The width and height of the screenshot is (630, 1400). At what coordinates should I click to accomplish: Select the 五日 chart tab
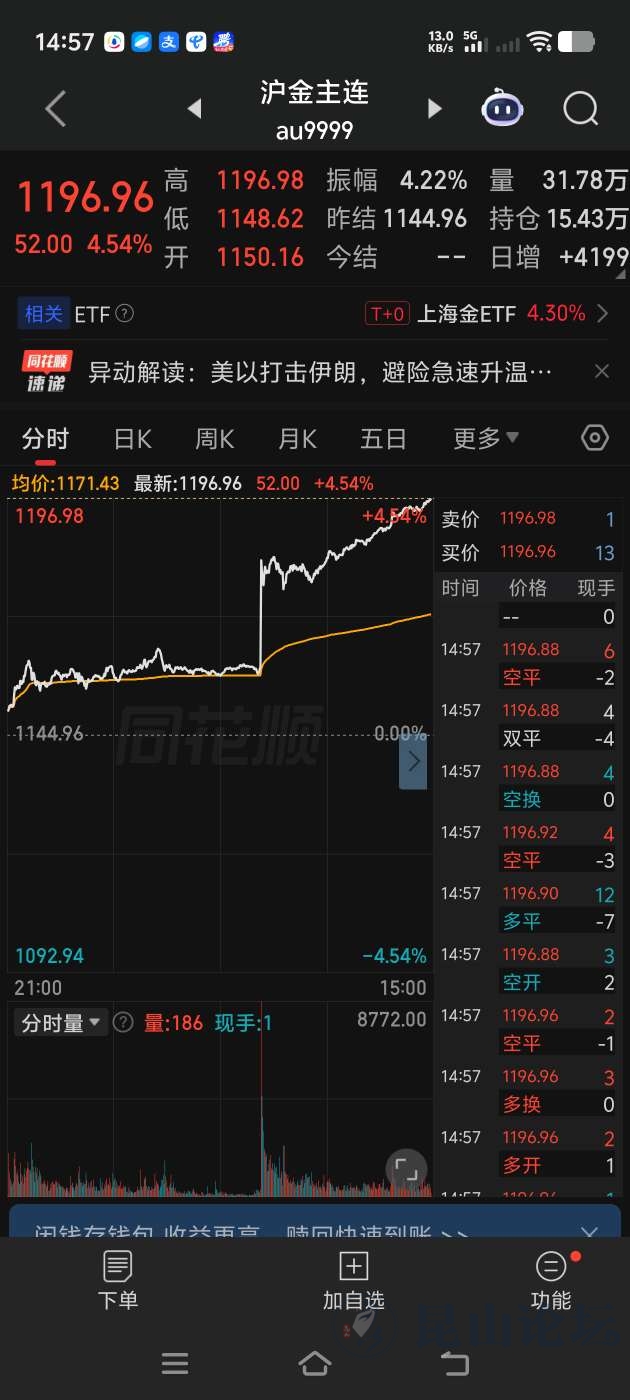(x=383, y=438)
